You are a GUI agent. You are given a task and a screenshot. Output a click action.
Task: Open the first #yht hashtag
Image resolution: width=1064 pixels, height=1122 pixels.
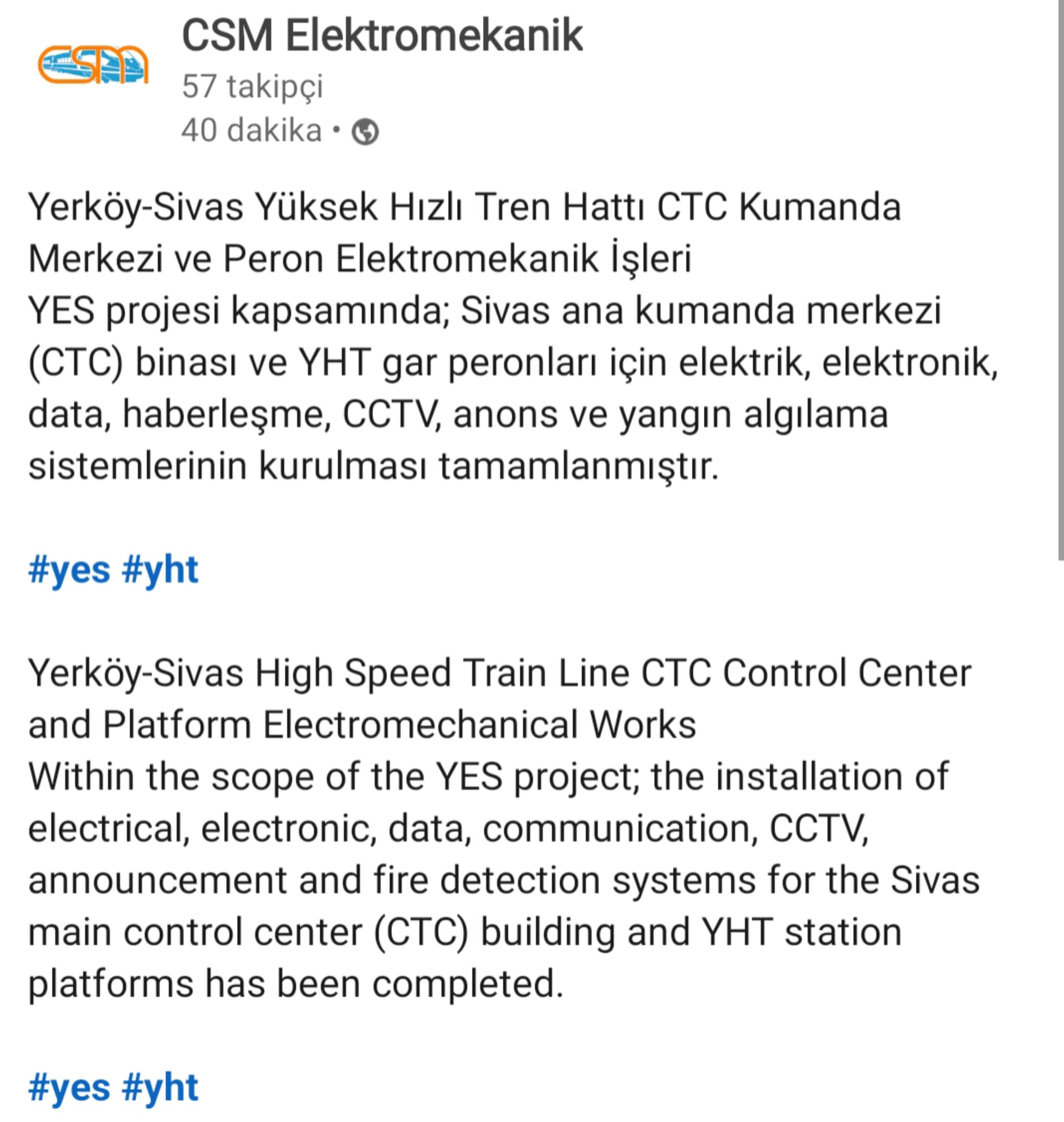160,569
